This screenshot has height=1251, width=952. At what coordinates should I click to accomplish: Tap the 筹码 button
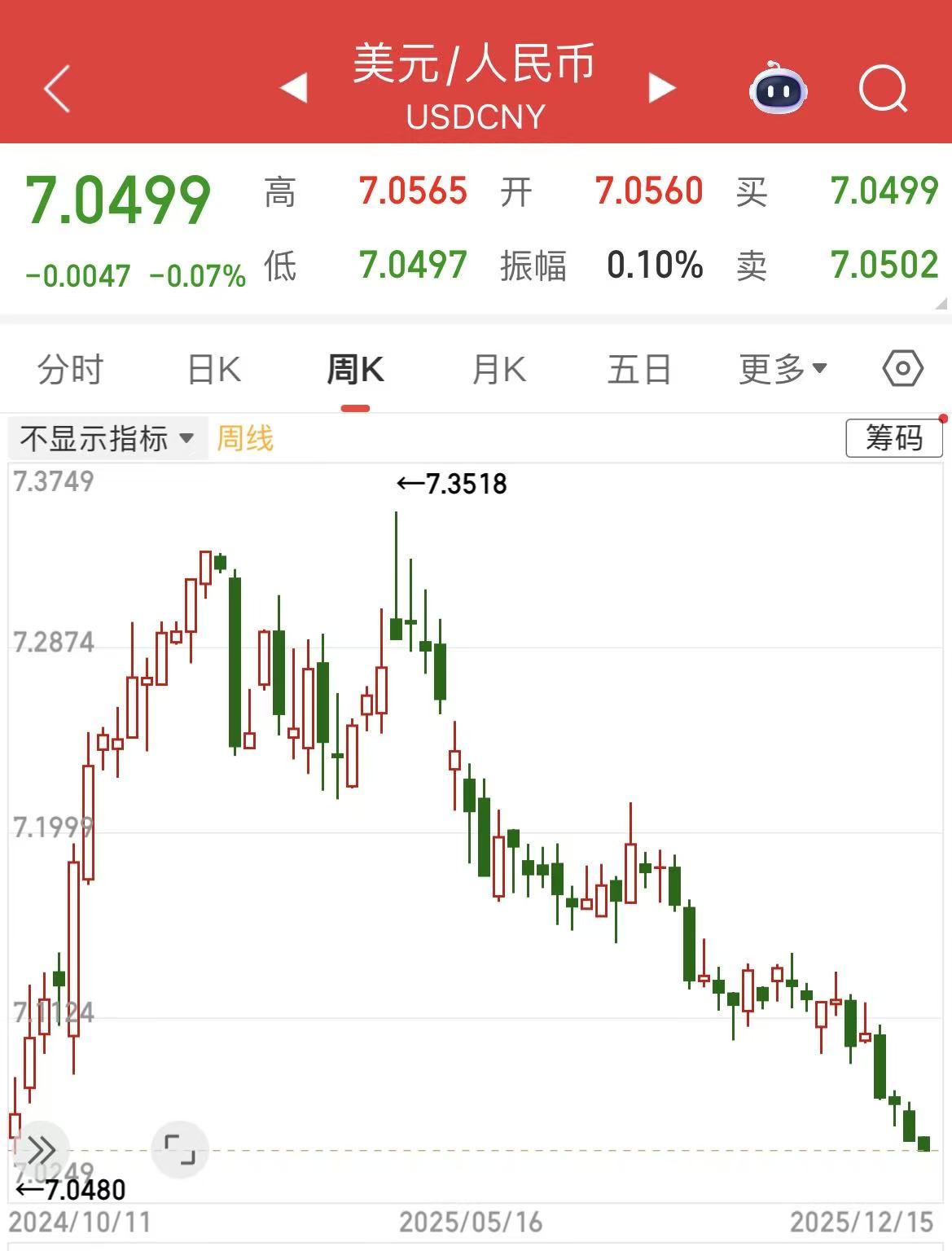(x=893, y=438)
